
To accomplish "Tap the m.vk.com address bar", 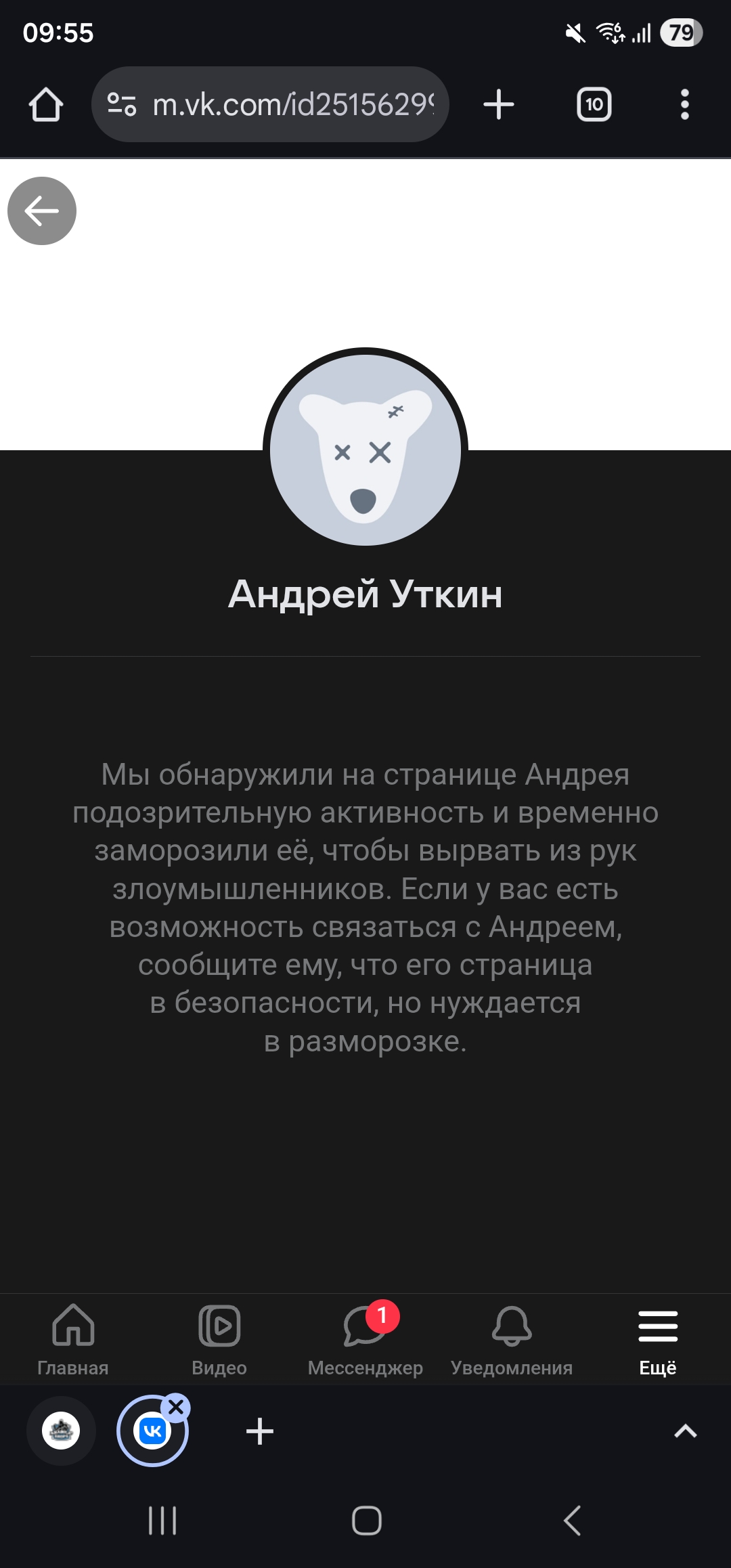I will (291, 105).
